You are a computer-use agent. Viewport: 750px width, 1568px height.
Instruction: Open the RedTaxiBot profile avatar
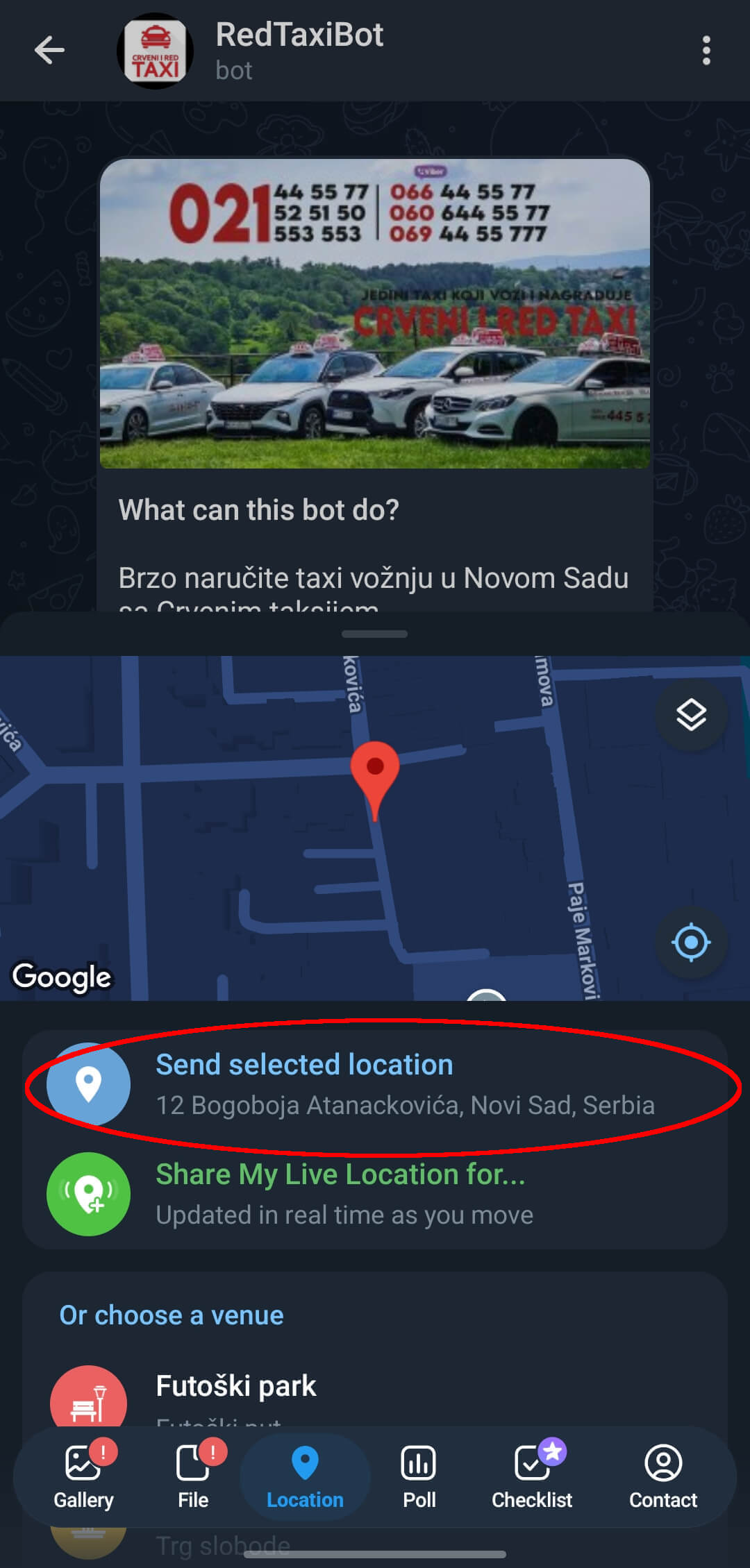pyautogui.click(x=155, y=51)
